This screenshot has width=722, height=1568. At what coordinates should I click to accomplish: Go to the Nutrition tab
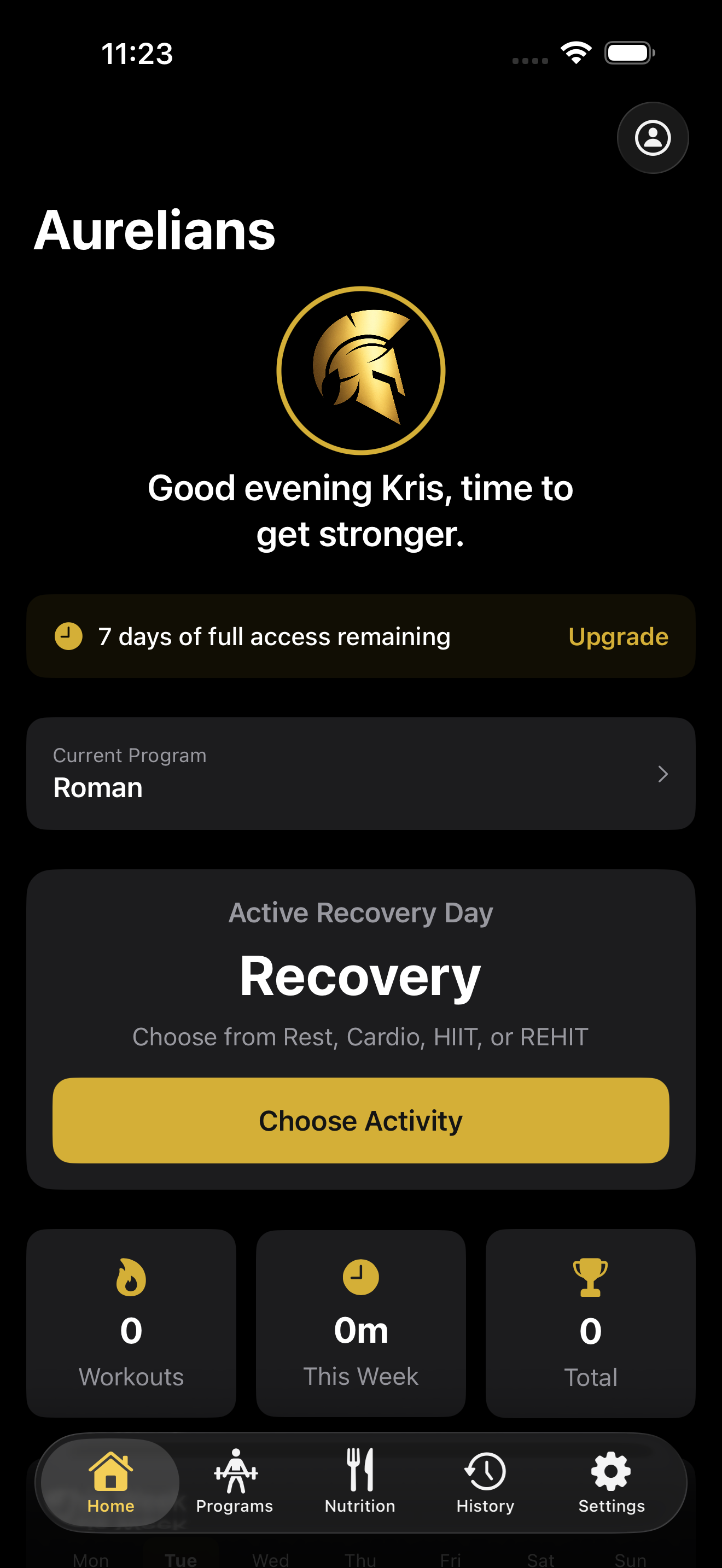(360, 1482)
